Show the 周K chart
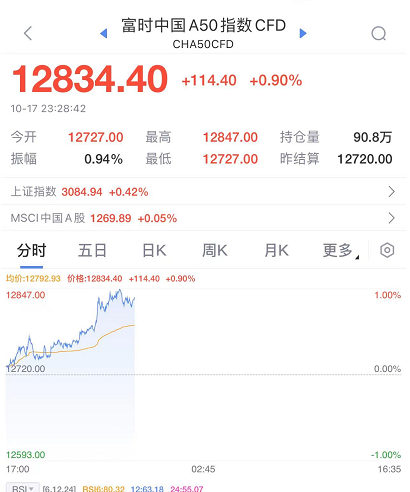 215,251
